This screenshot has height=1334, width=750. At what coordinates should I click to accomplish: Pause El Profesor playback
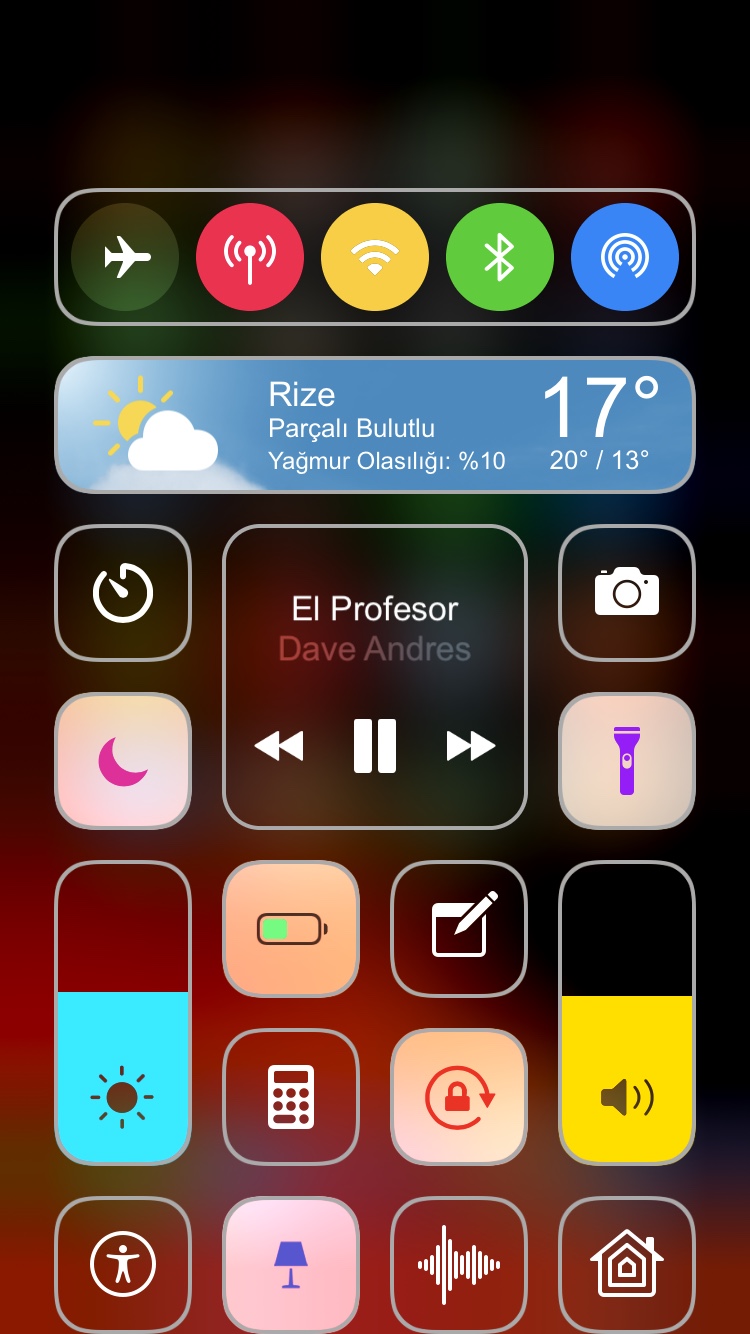coord(375,746)
